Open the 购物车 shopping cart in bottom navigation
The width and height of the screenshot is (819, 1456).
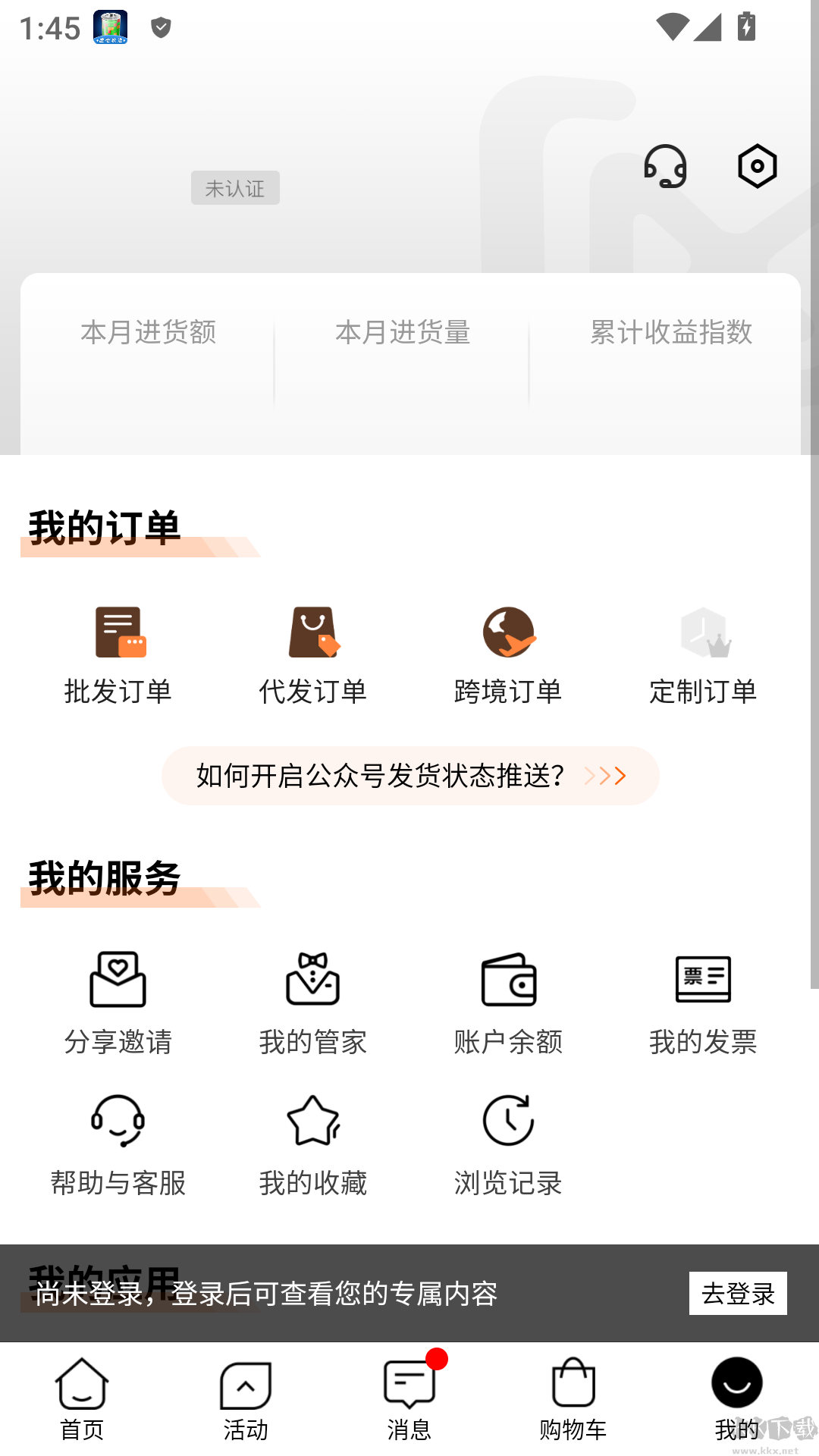point(573,1399)
